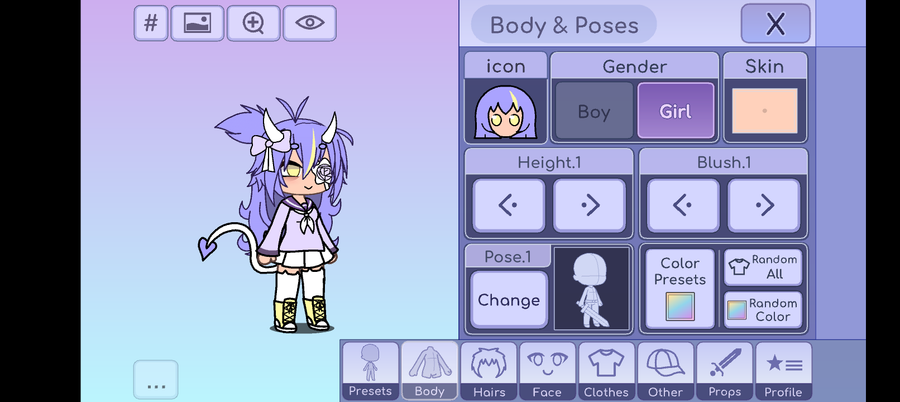Open the Props tab
The height and width of the screenshot is (402, 900).
(724, 371)
